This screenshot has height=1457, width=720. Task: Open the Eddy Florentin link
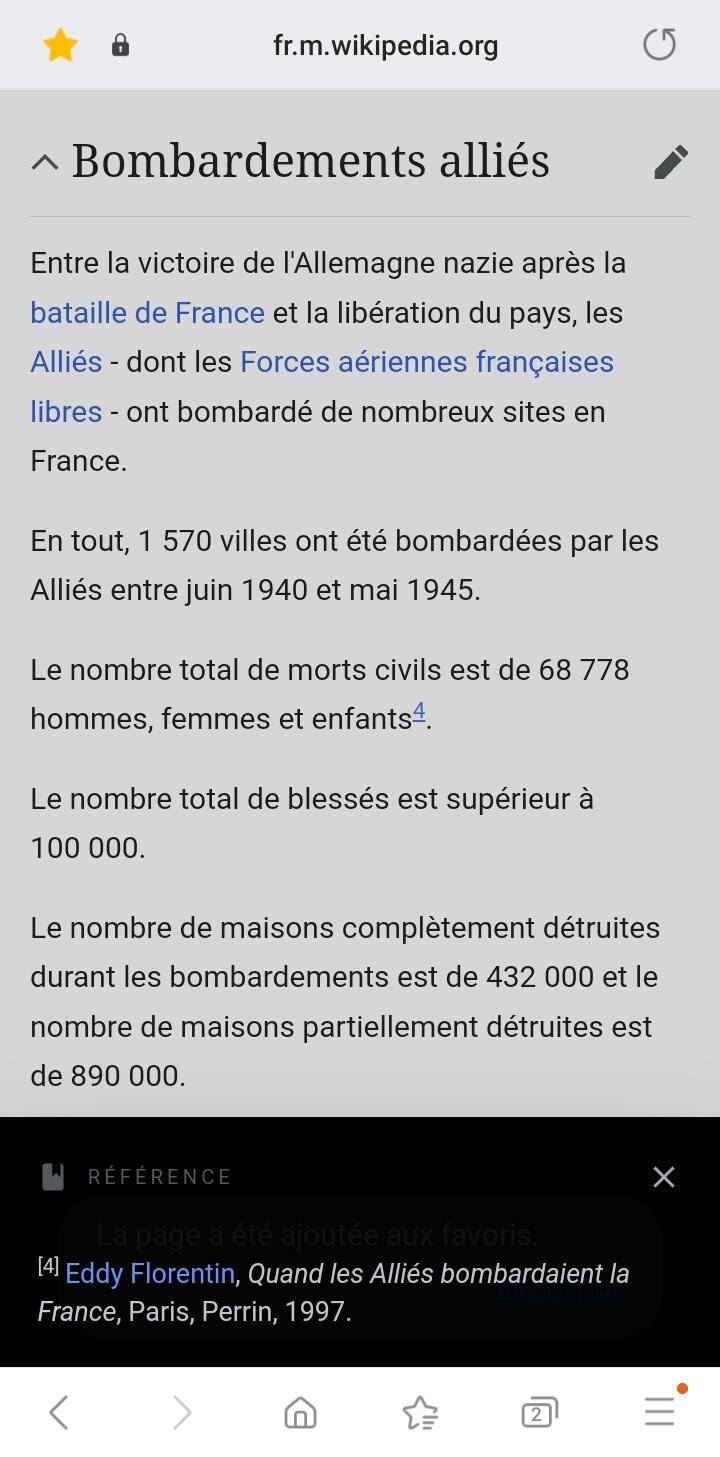(x=150, y=1274)
